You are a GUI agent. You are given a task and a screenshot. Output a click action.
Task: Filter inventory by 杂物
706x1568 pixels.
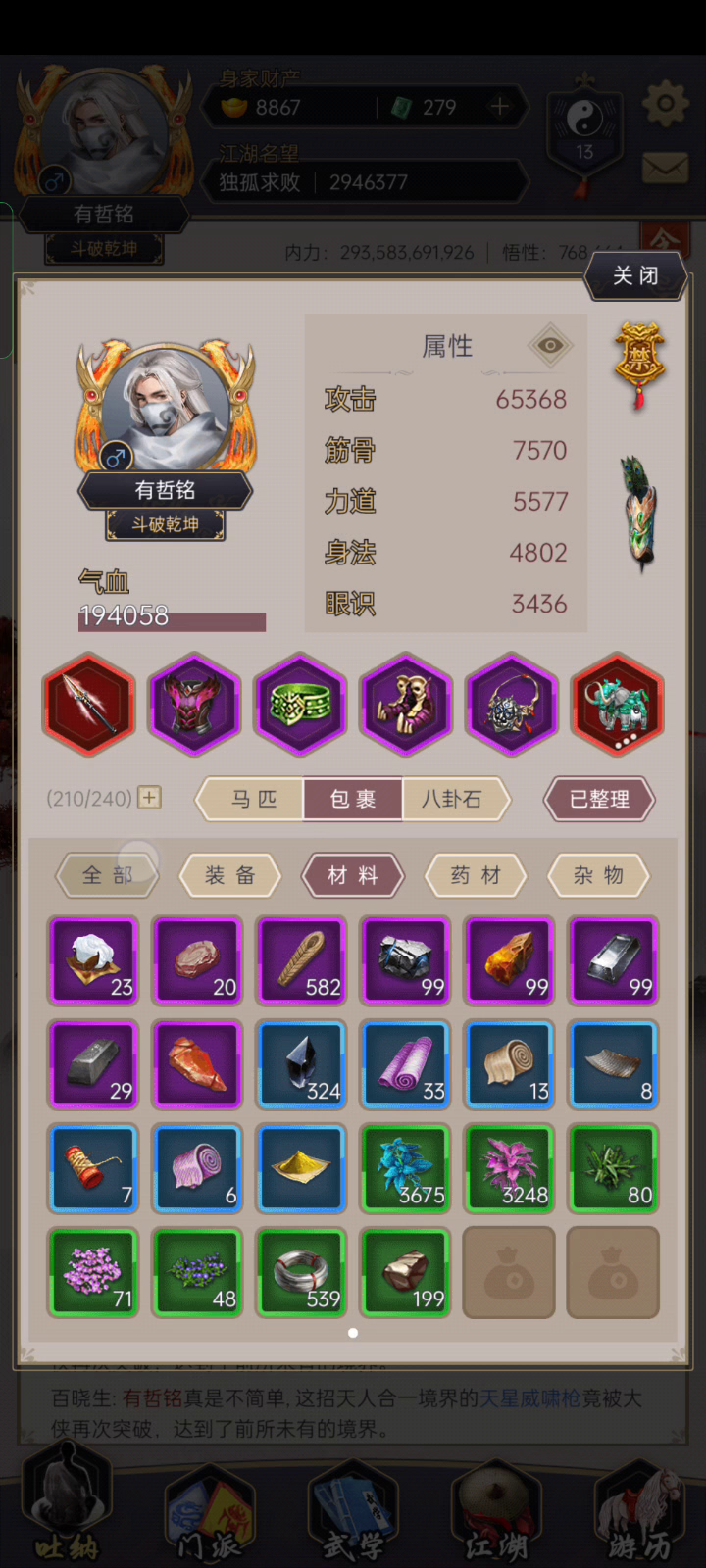[598, 875]
